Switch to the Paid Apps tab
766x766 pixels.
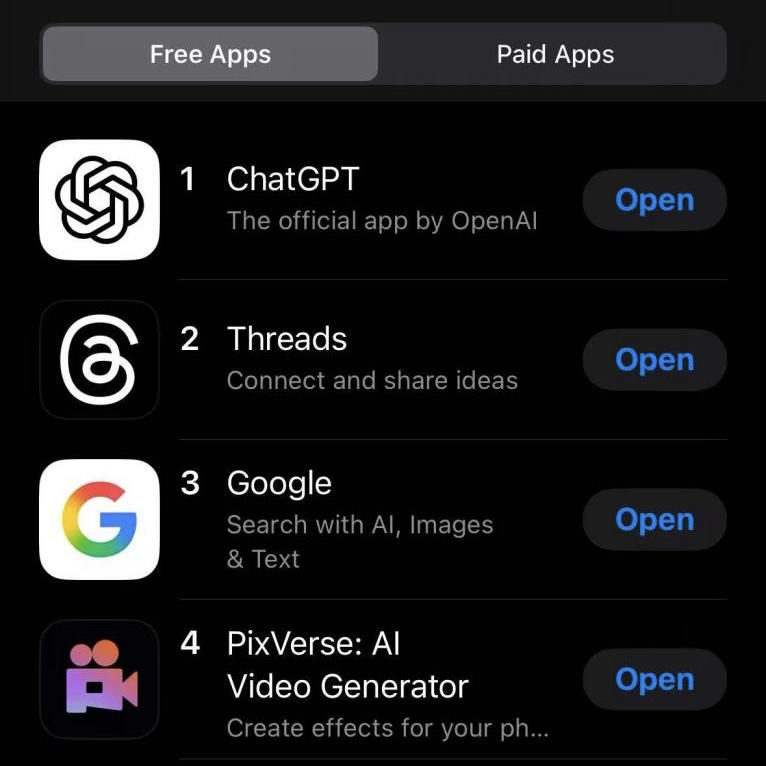[555, 54]
